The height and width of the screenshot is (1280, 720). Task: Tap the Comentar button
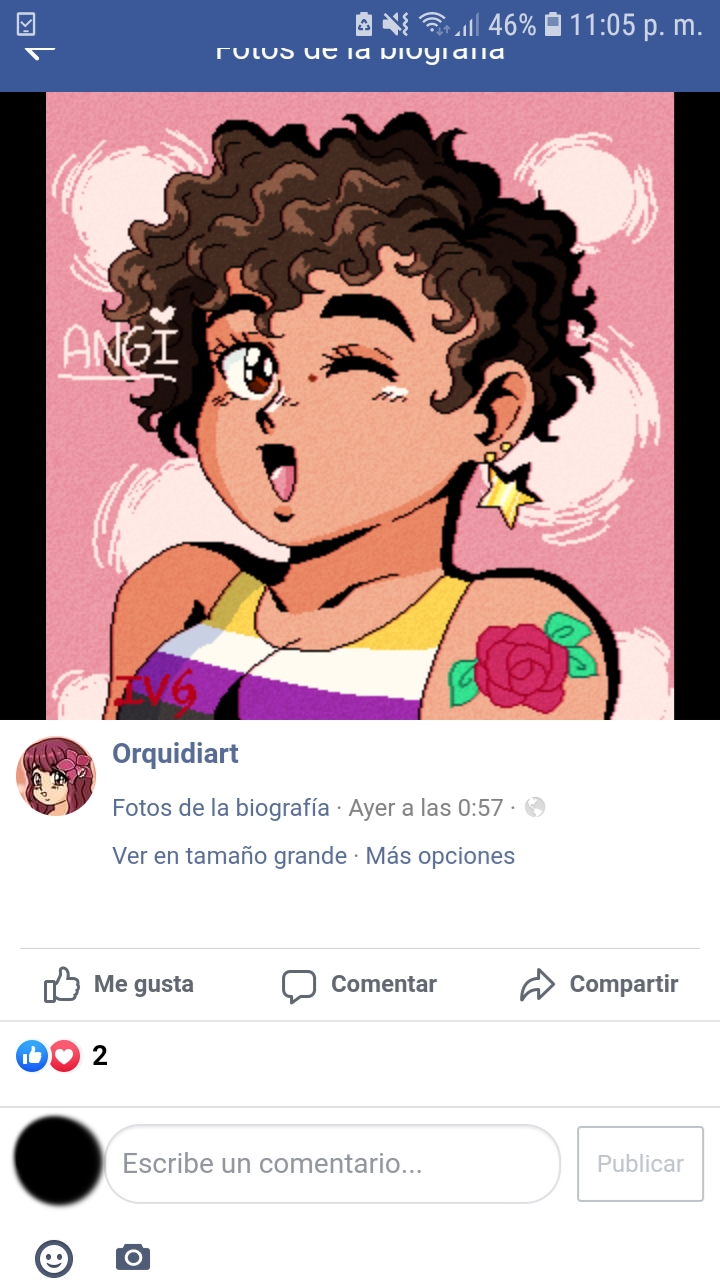tap(360, 984)
